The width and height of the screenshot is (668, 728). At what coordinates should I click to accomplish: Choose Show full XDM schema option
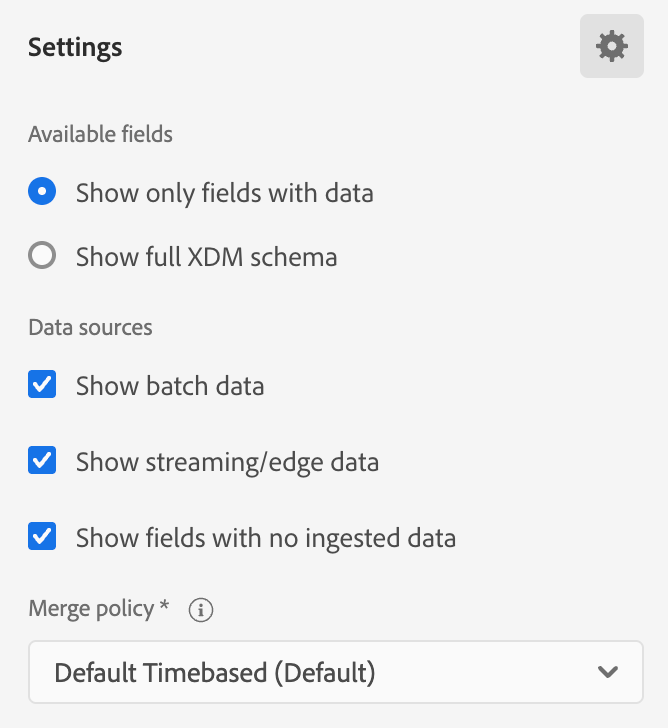(42, 257)
